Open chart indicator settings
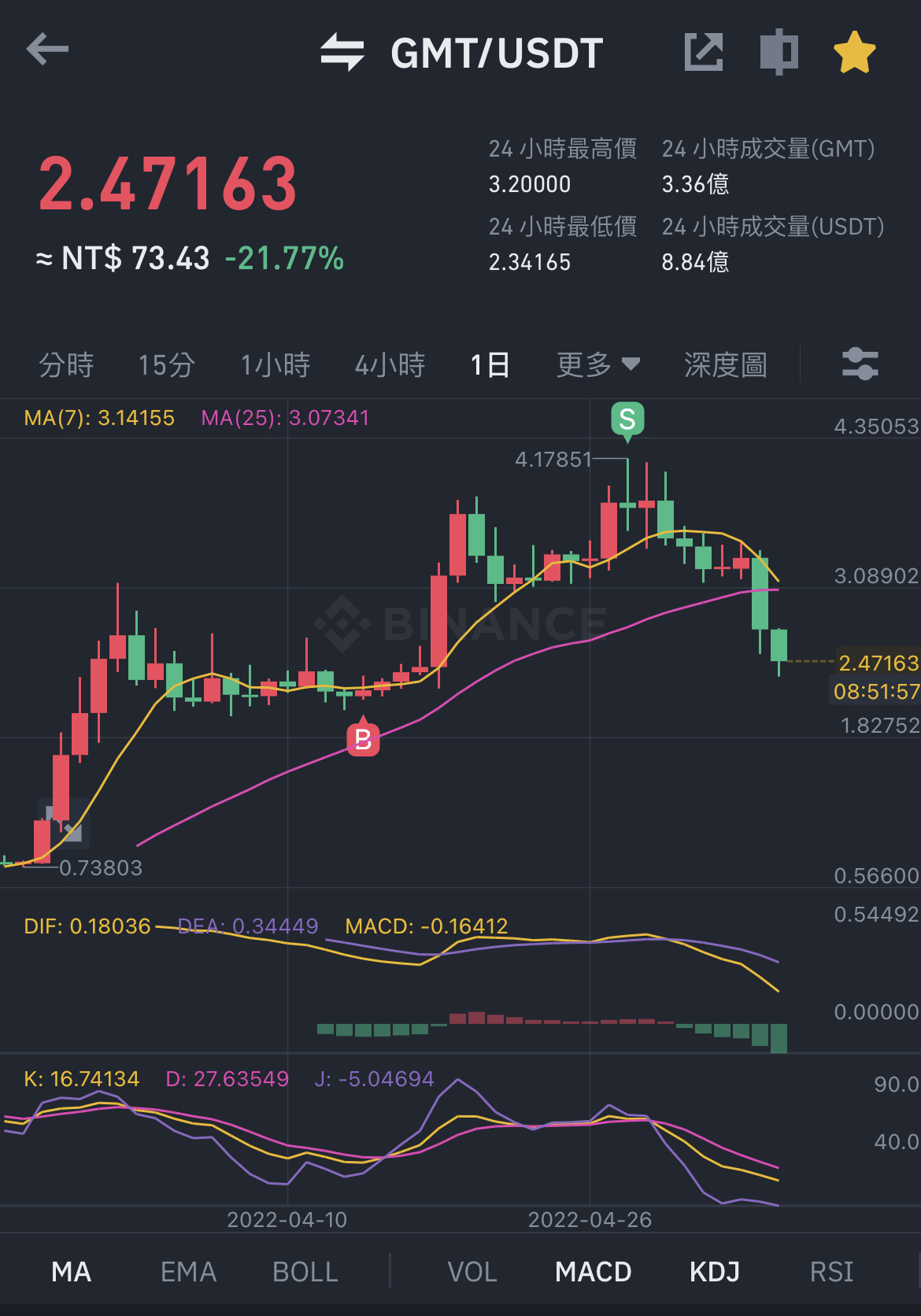921x1316 pixels. [x=860, y=364]
